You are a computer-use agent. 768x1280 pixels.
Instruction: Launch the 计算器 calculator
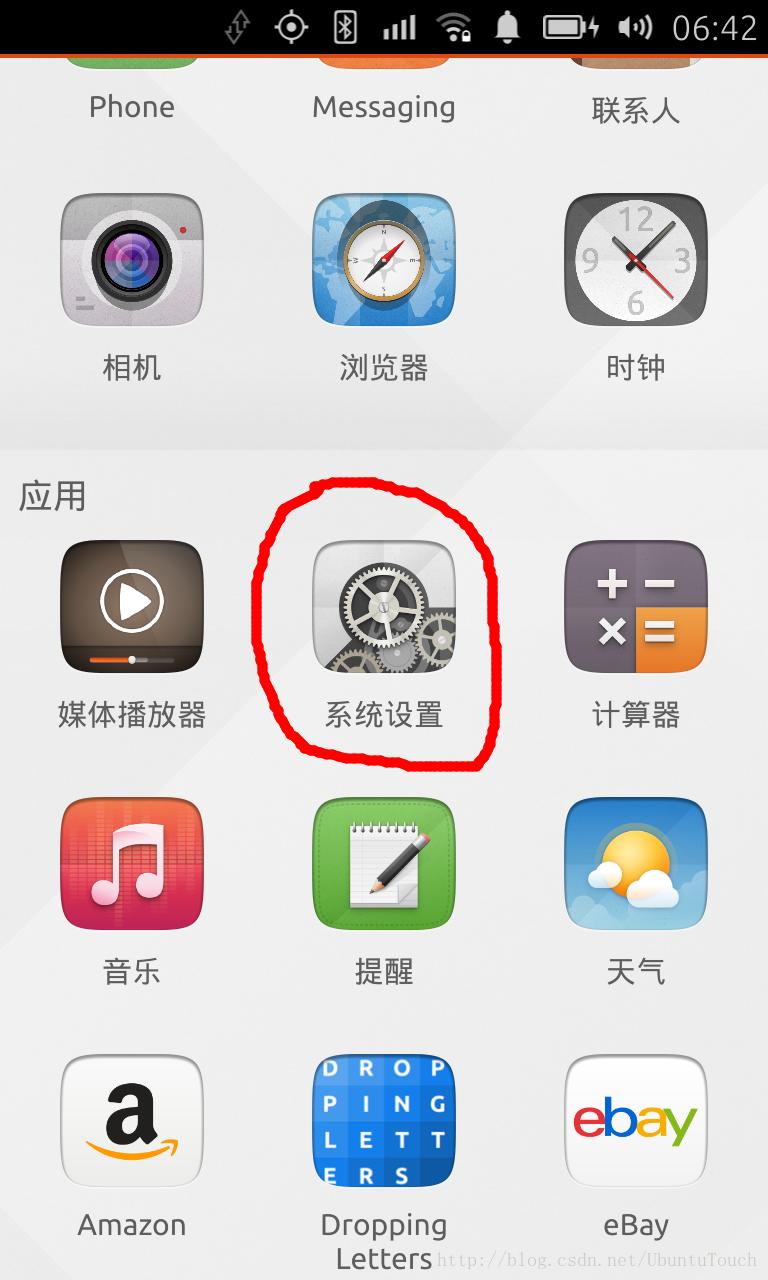point(636,607)
